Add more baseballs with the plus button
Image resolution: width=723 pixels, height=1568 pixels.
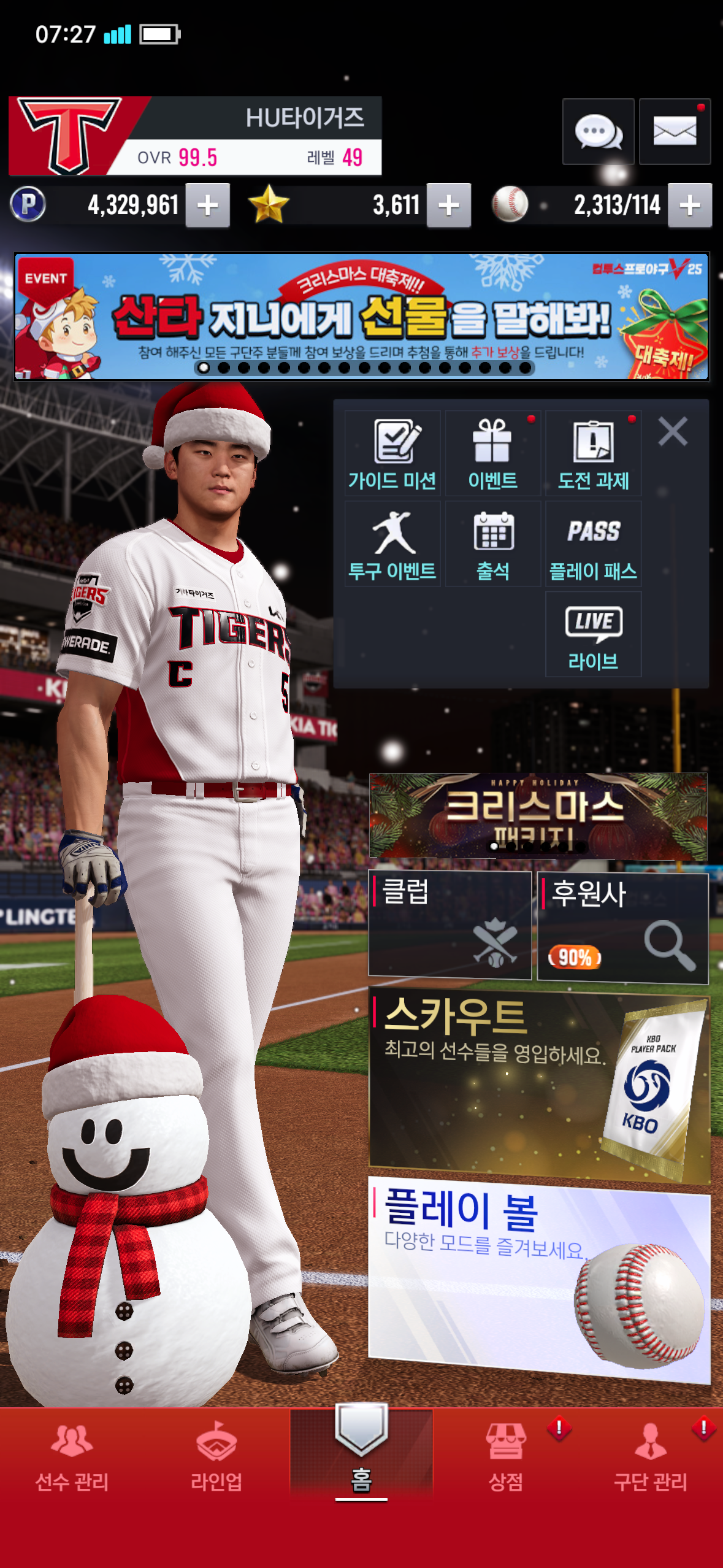click(690, 206)
